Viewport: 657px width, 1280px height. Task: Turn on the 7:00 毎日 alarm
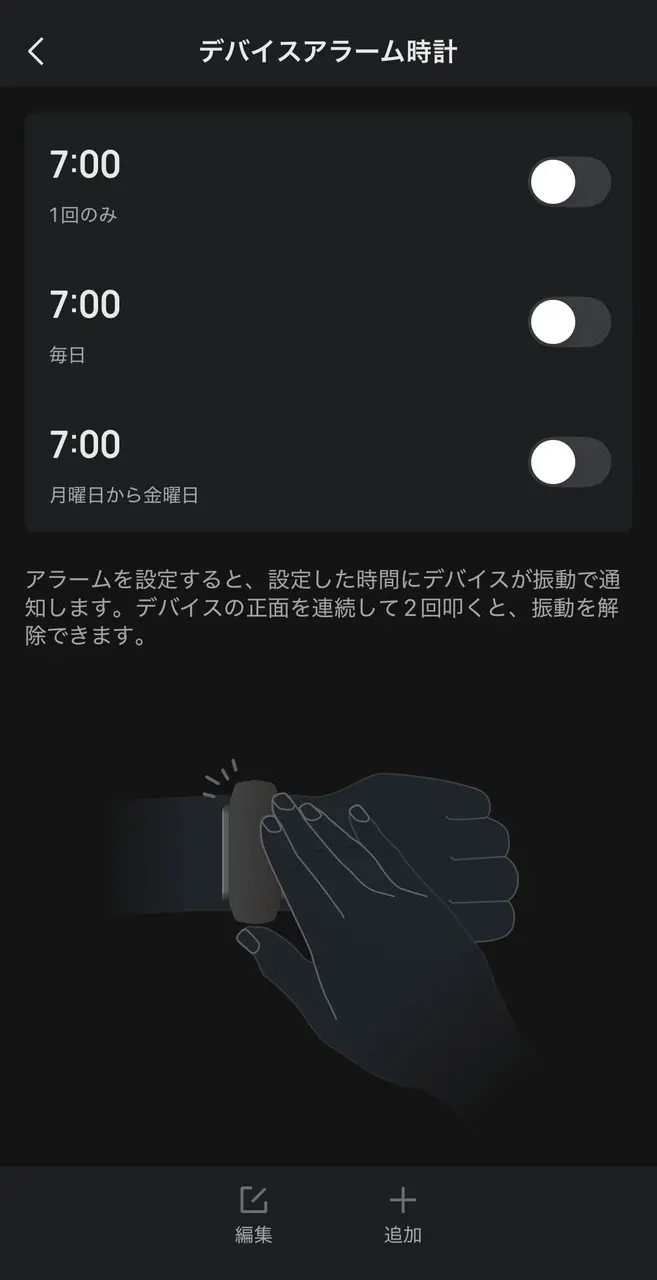569,322
